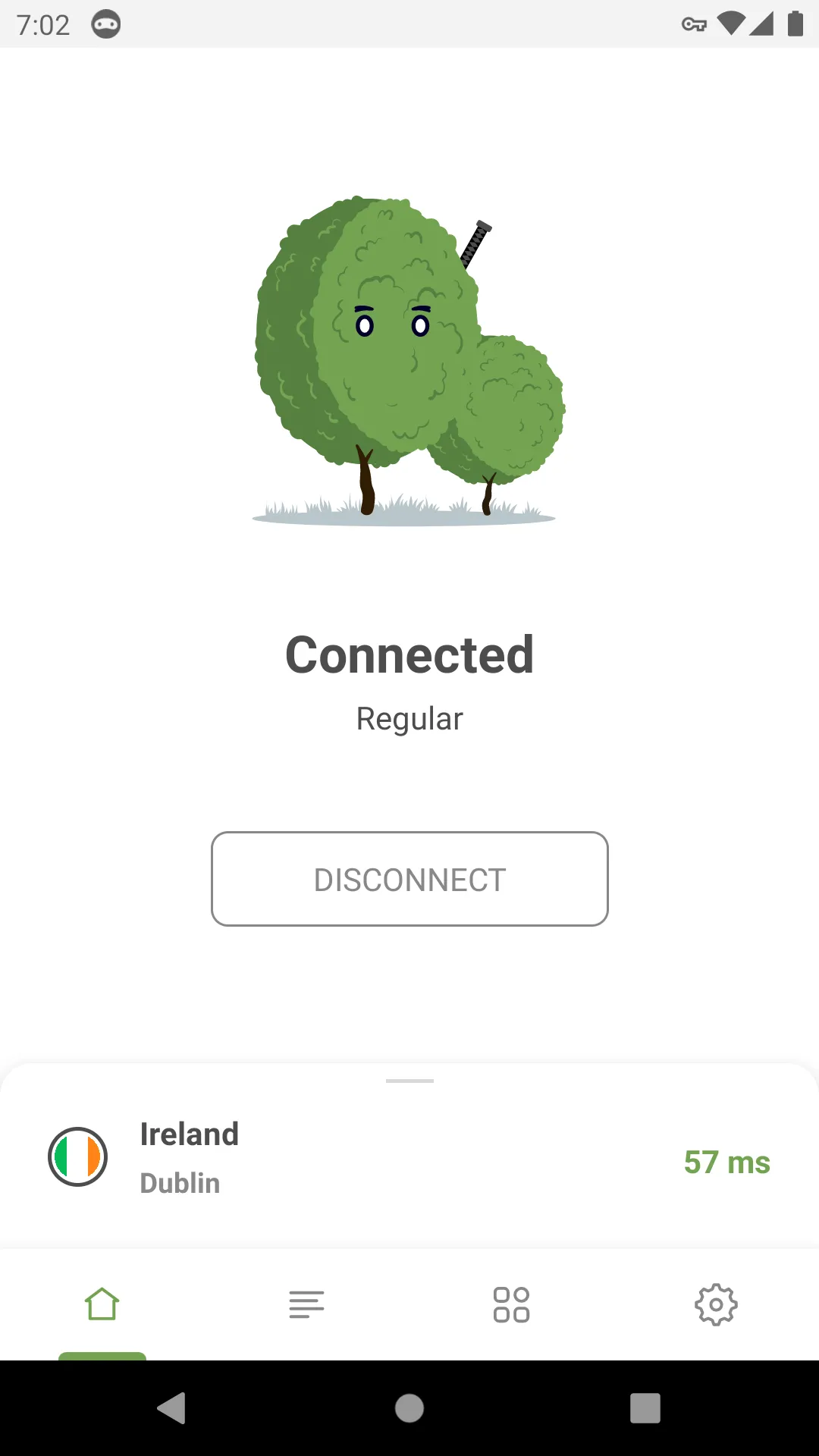Screen dimensions: 819x1456
Task: Go back using the system back button
Action: pyautogui.click(x=172, y=1408)
